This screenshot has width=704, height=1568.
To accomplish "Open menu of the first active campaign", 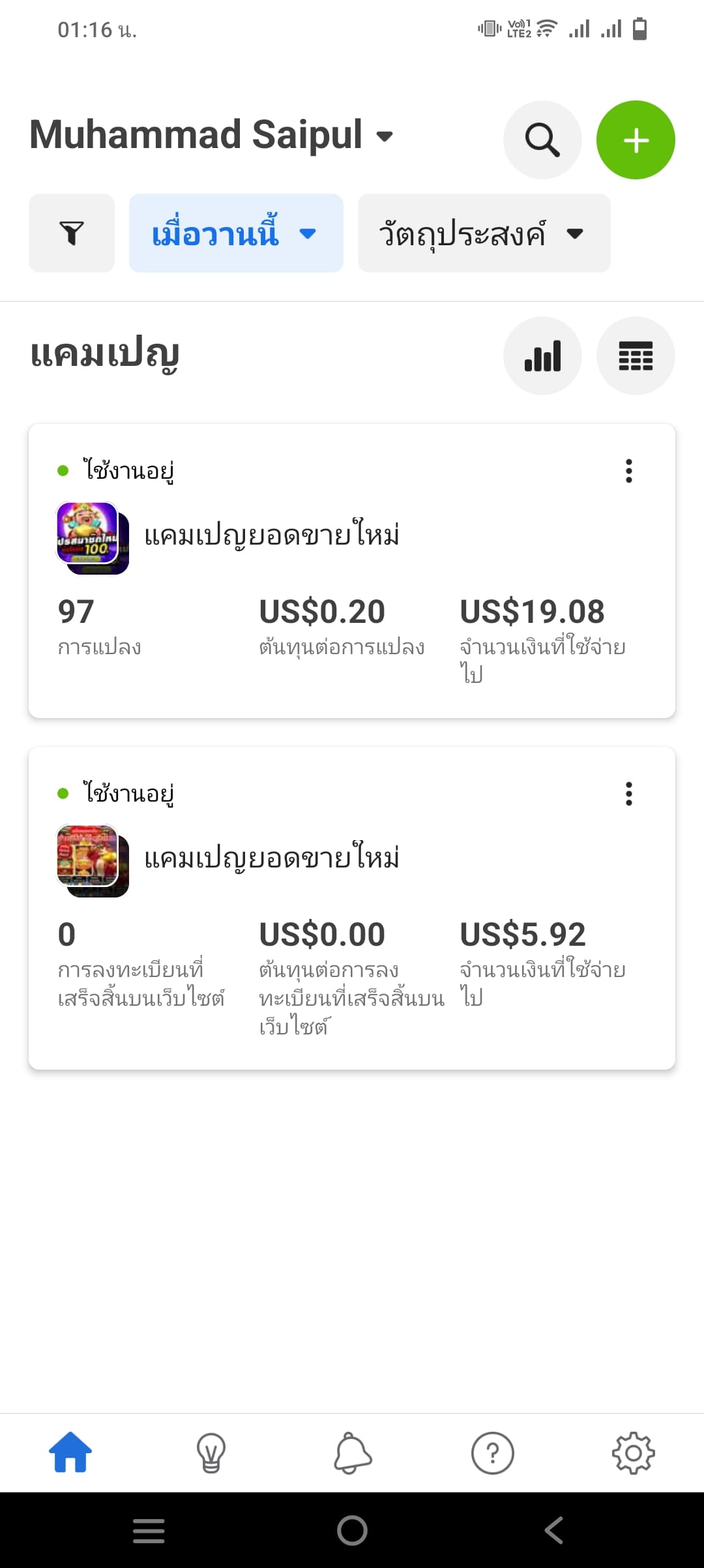I will tap(628, 471).
